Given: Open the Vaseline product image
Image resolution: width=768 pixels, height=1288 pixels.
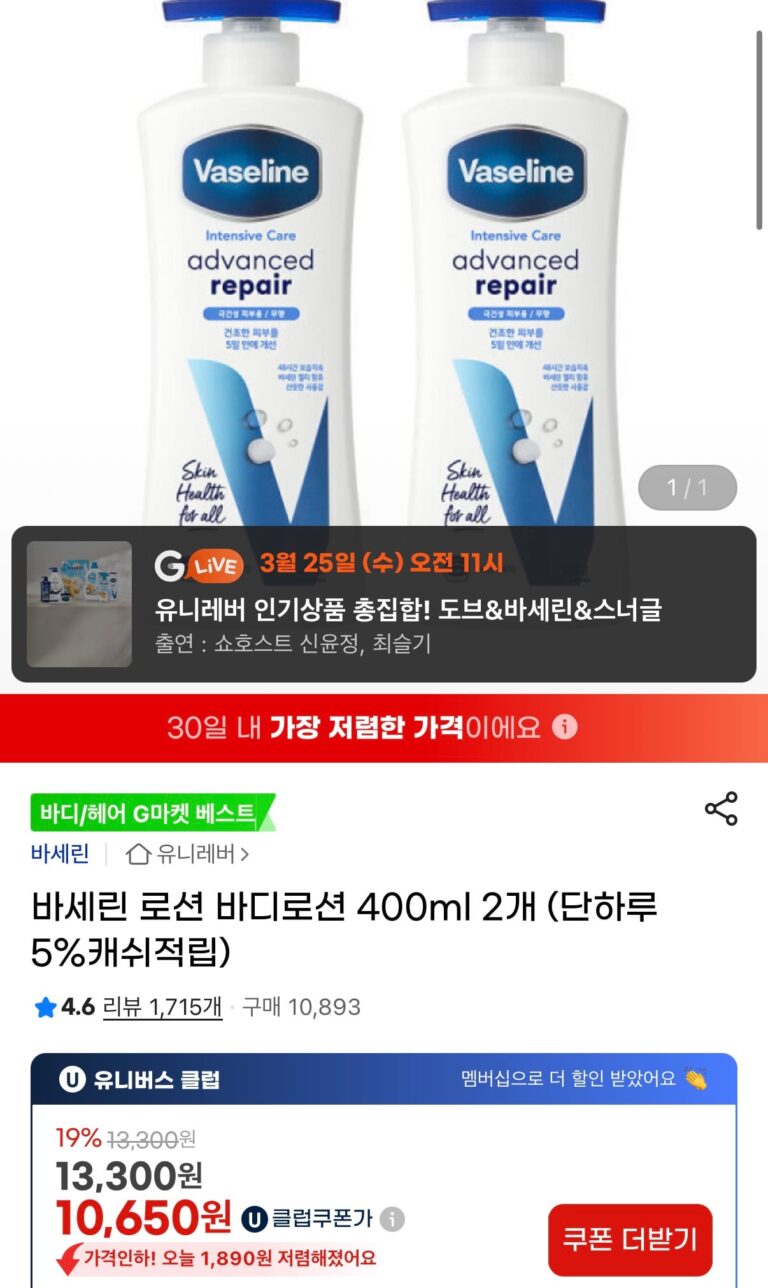Looking at the screenshot, I should click(x=384, y=260).
